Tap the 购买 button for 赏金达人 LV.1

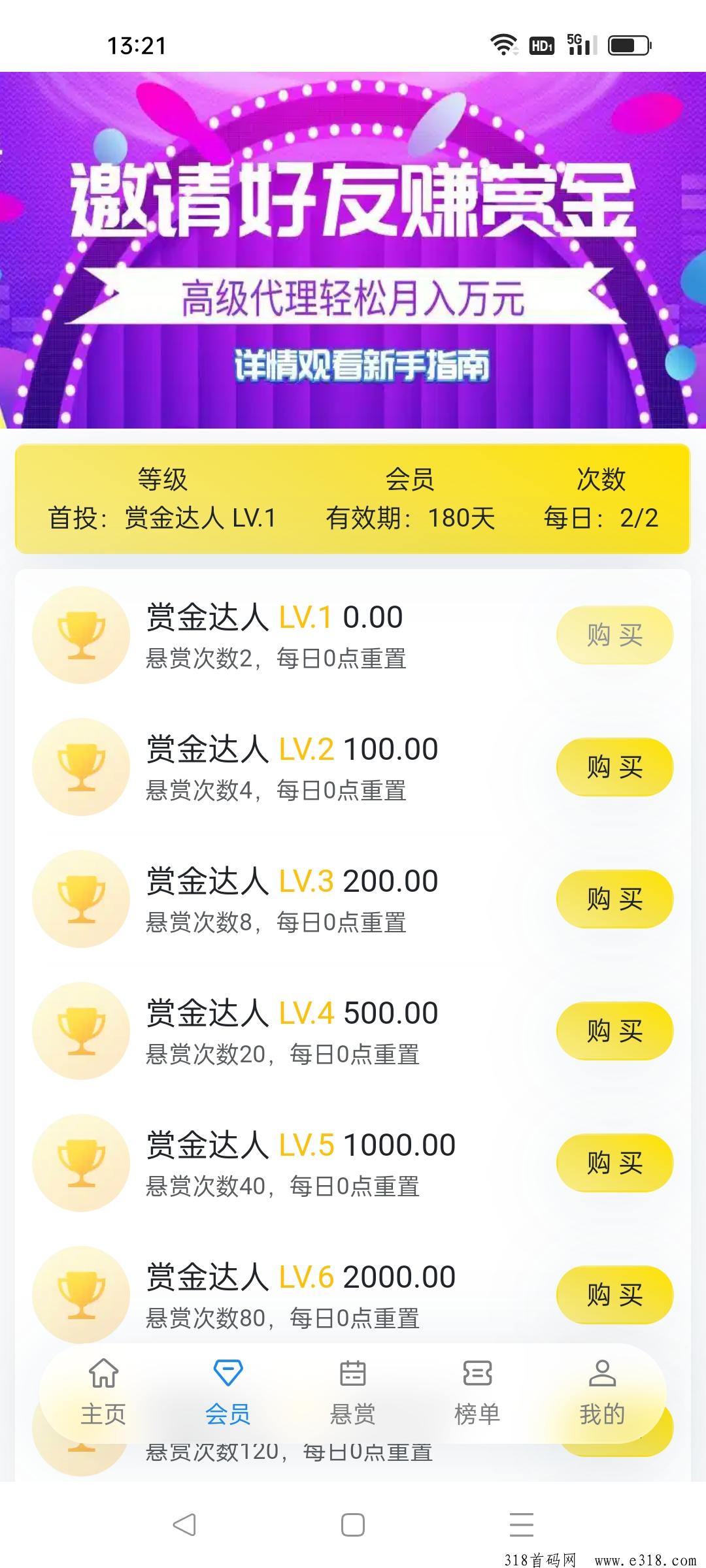coord(614,635)
